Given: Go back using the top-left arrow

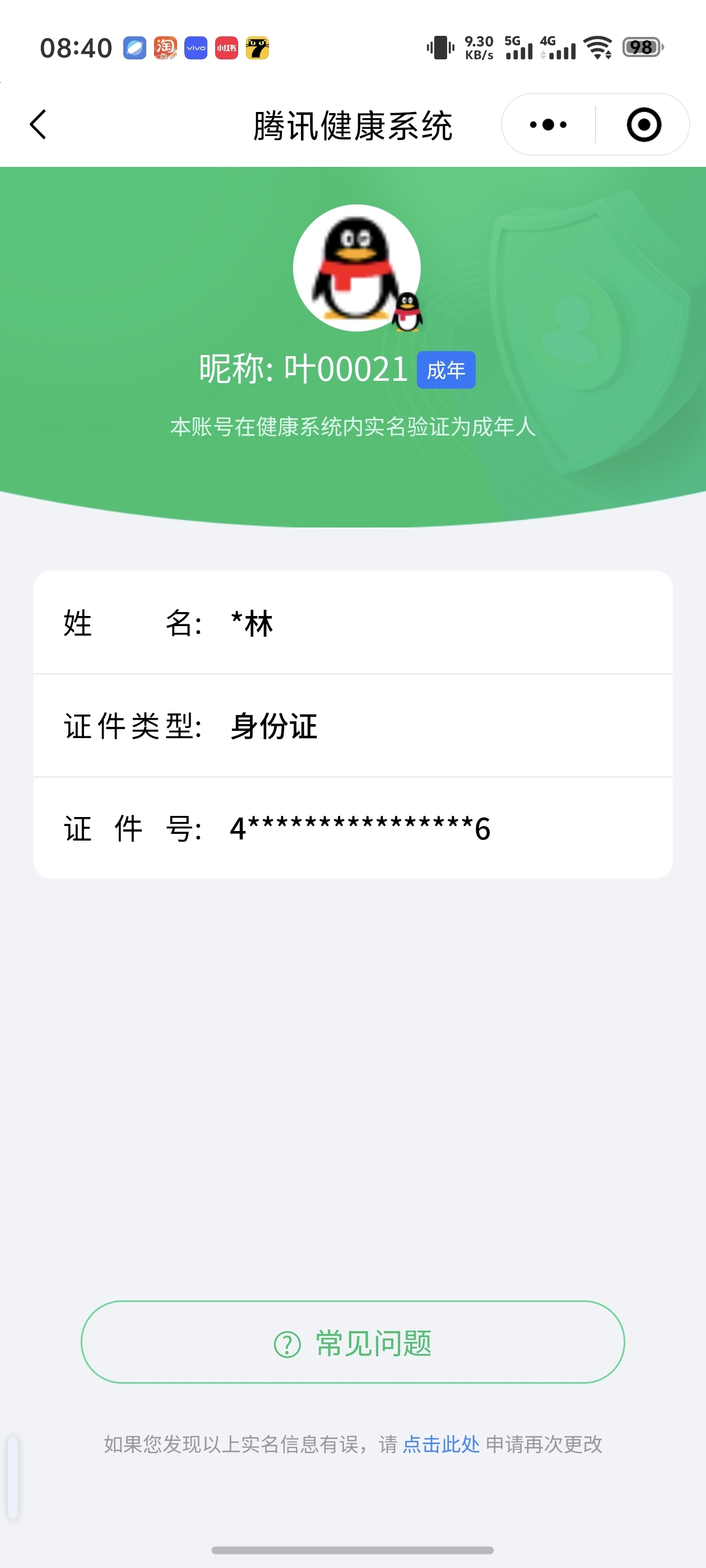Looking at the screenshot, I should point(38,125).
